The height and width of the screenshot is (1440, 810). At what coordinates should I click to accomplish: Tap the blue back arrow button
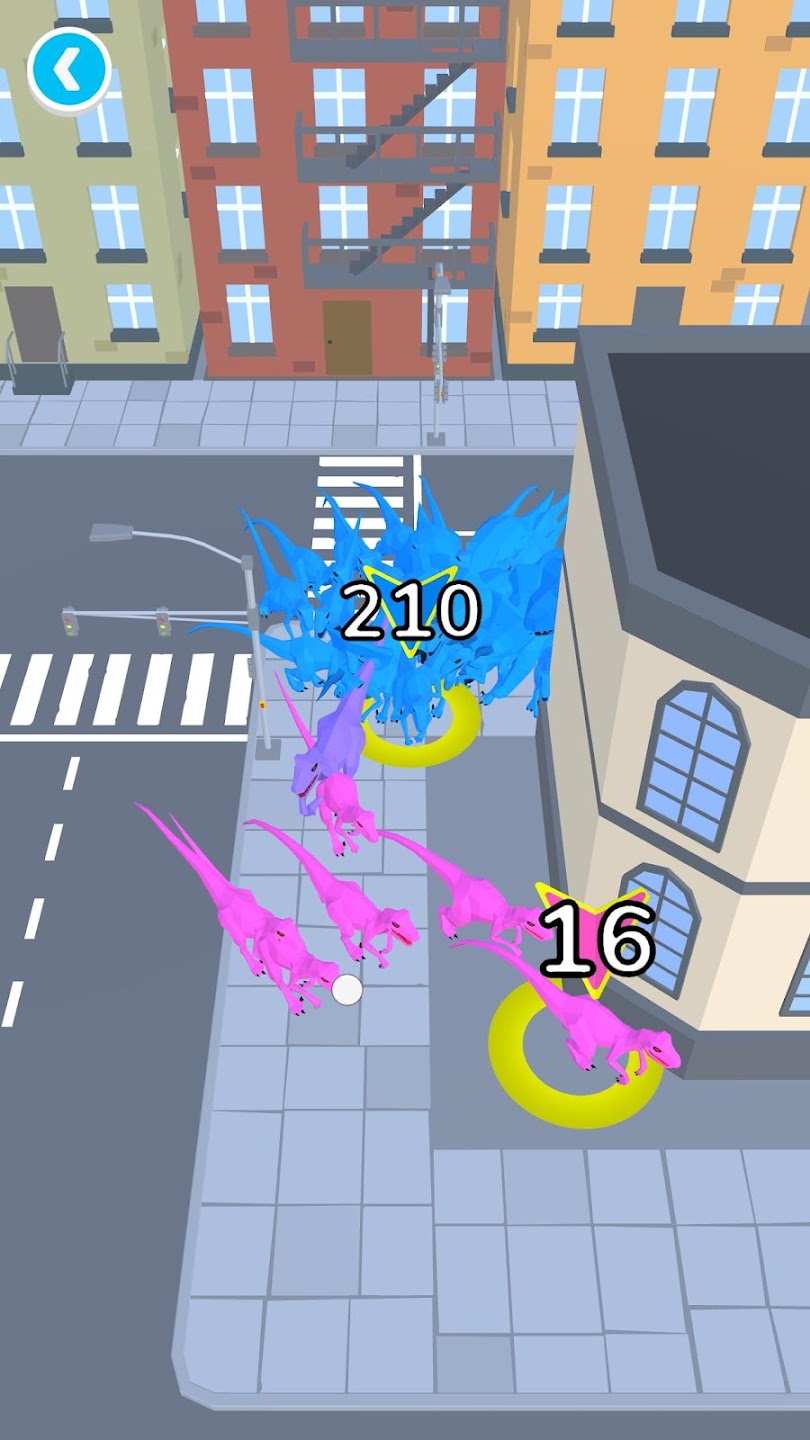point(68,70)
